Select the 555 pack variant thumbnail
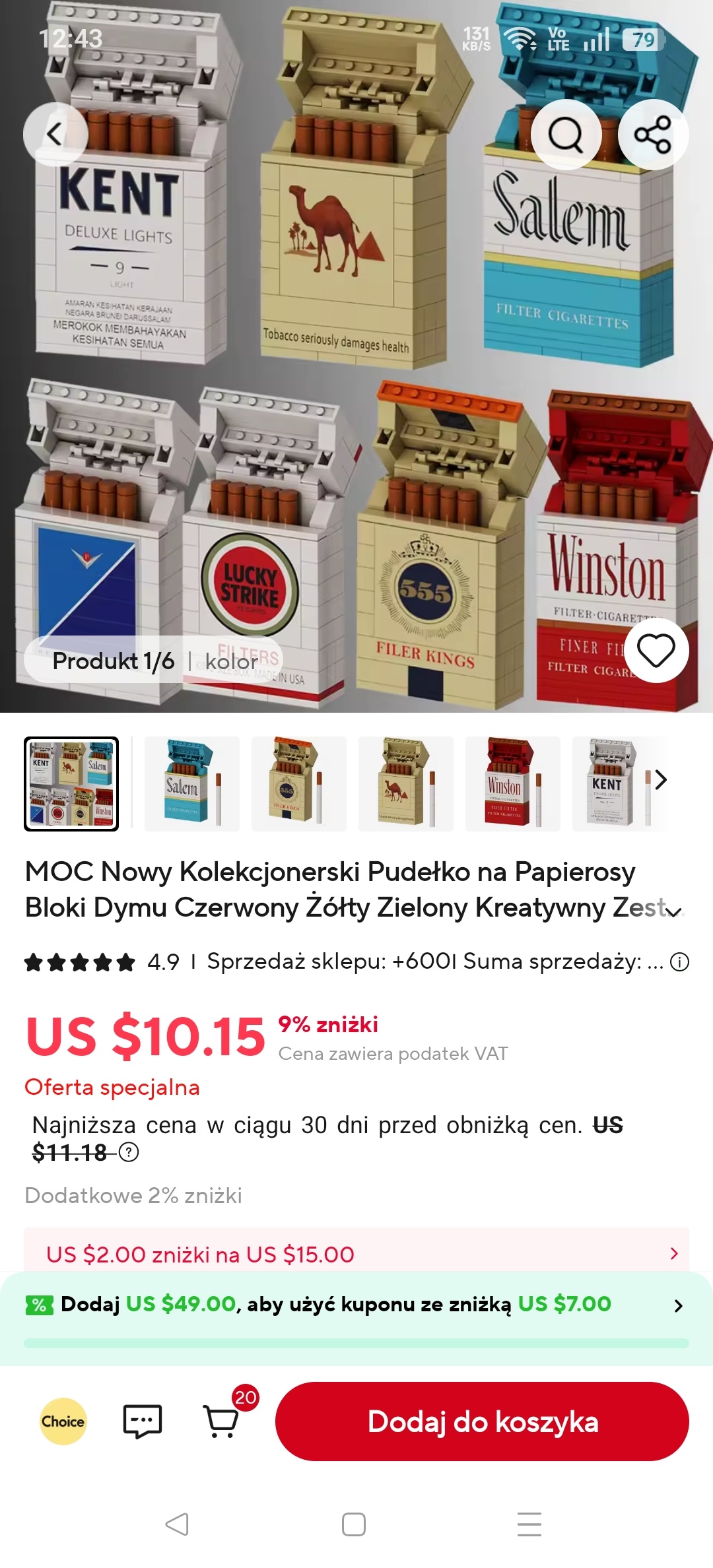 click(298, 783)
